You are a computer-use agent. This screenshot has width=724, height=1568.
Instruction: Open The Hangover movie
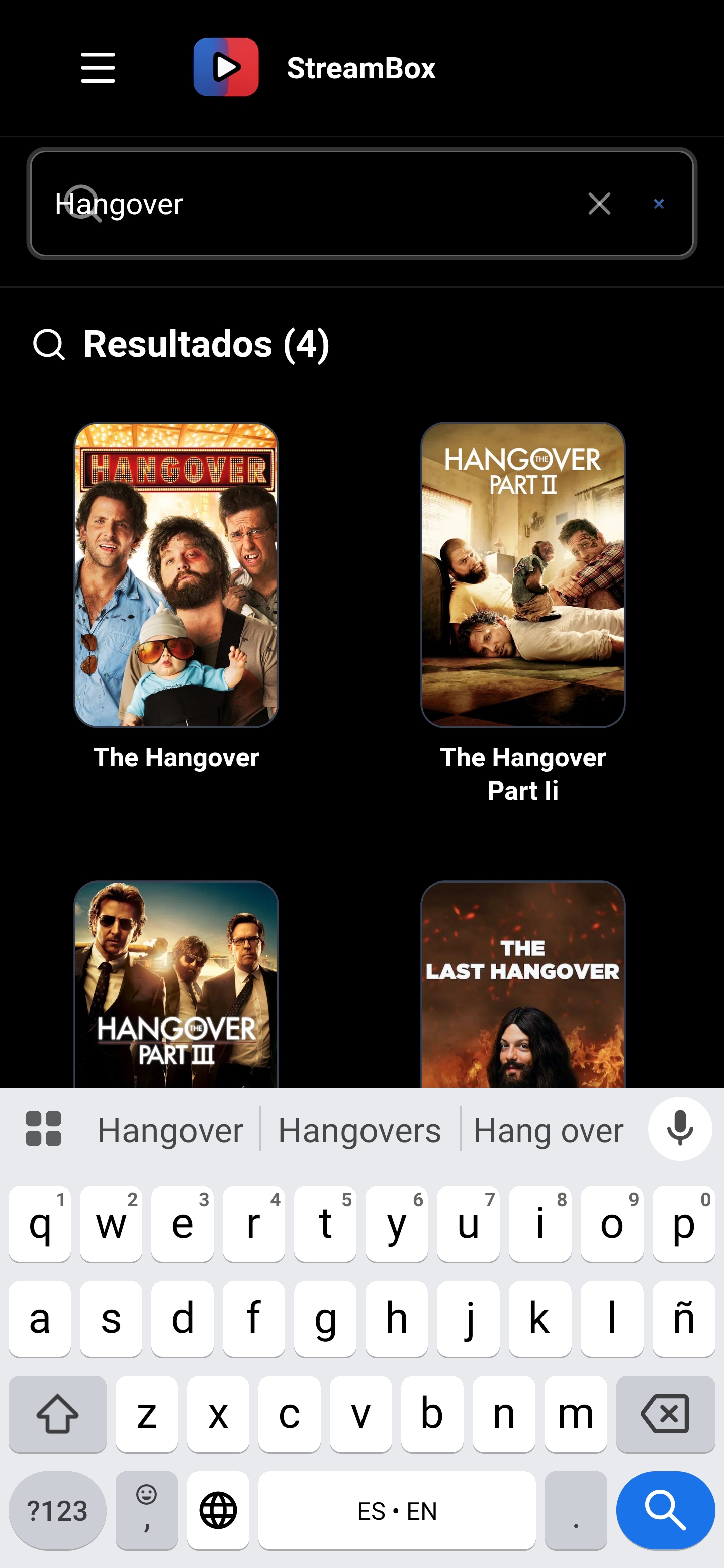click(176, 574)
